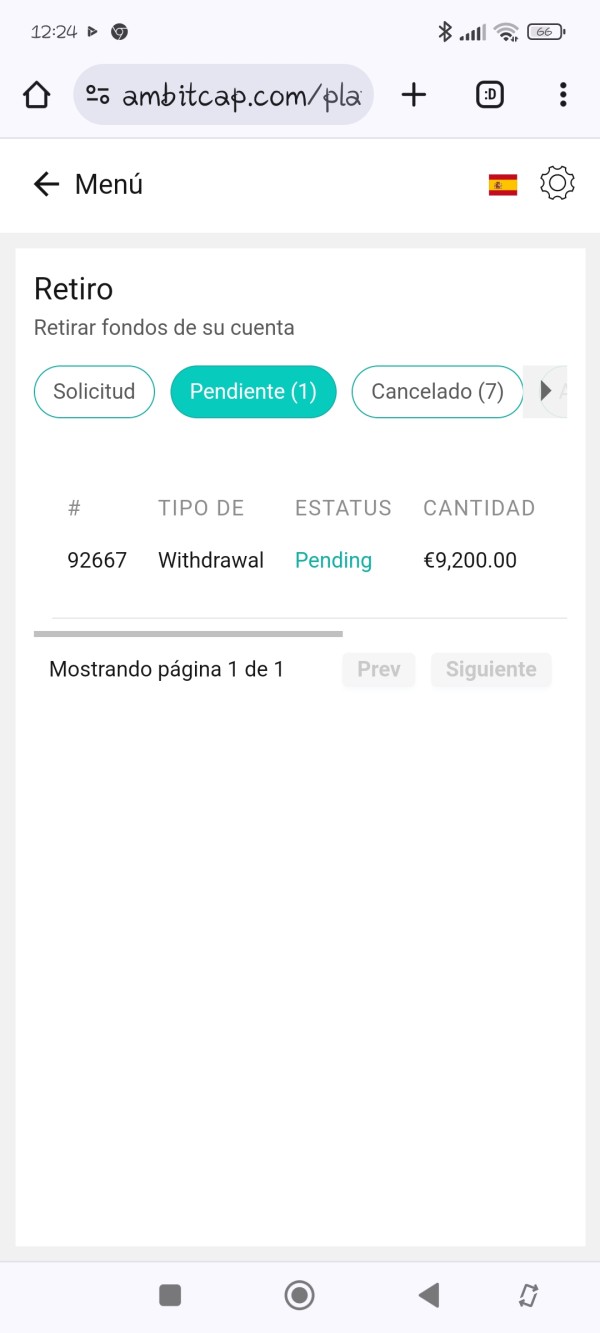Open withdrawal 92667 details

(97, 560)
